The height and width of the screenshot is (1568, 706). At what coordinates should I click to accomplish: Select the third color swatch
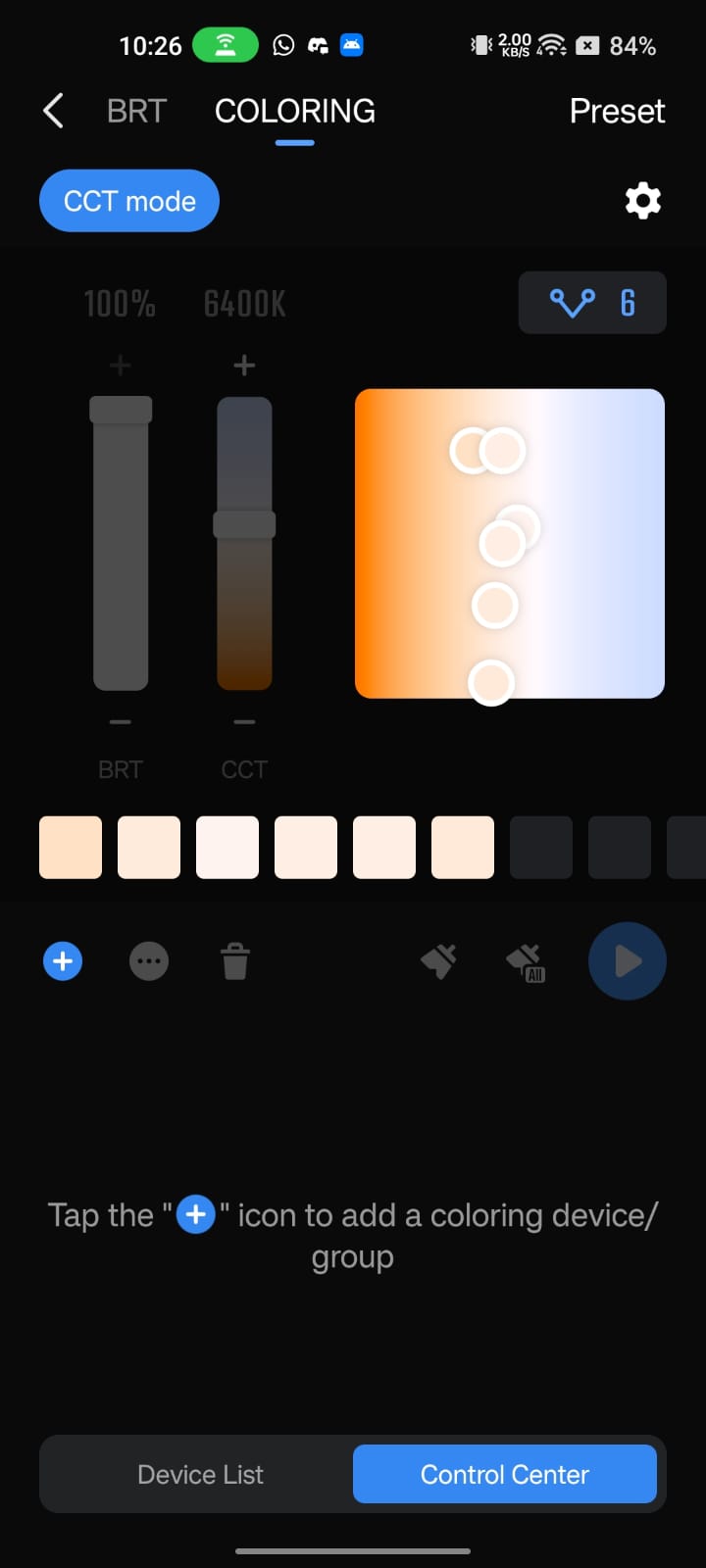tap(227, 847)
